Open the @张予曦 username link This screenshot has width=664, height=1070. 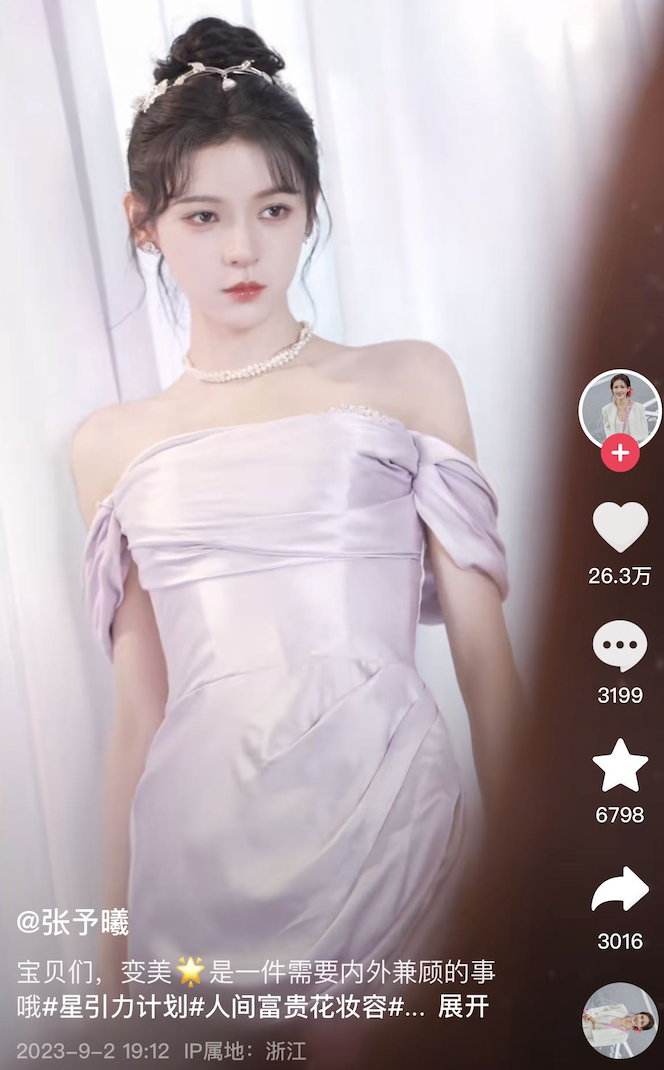[x=73, y=922]
